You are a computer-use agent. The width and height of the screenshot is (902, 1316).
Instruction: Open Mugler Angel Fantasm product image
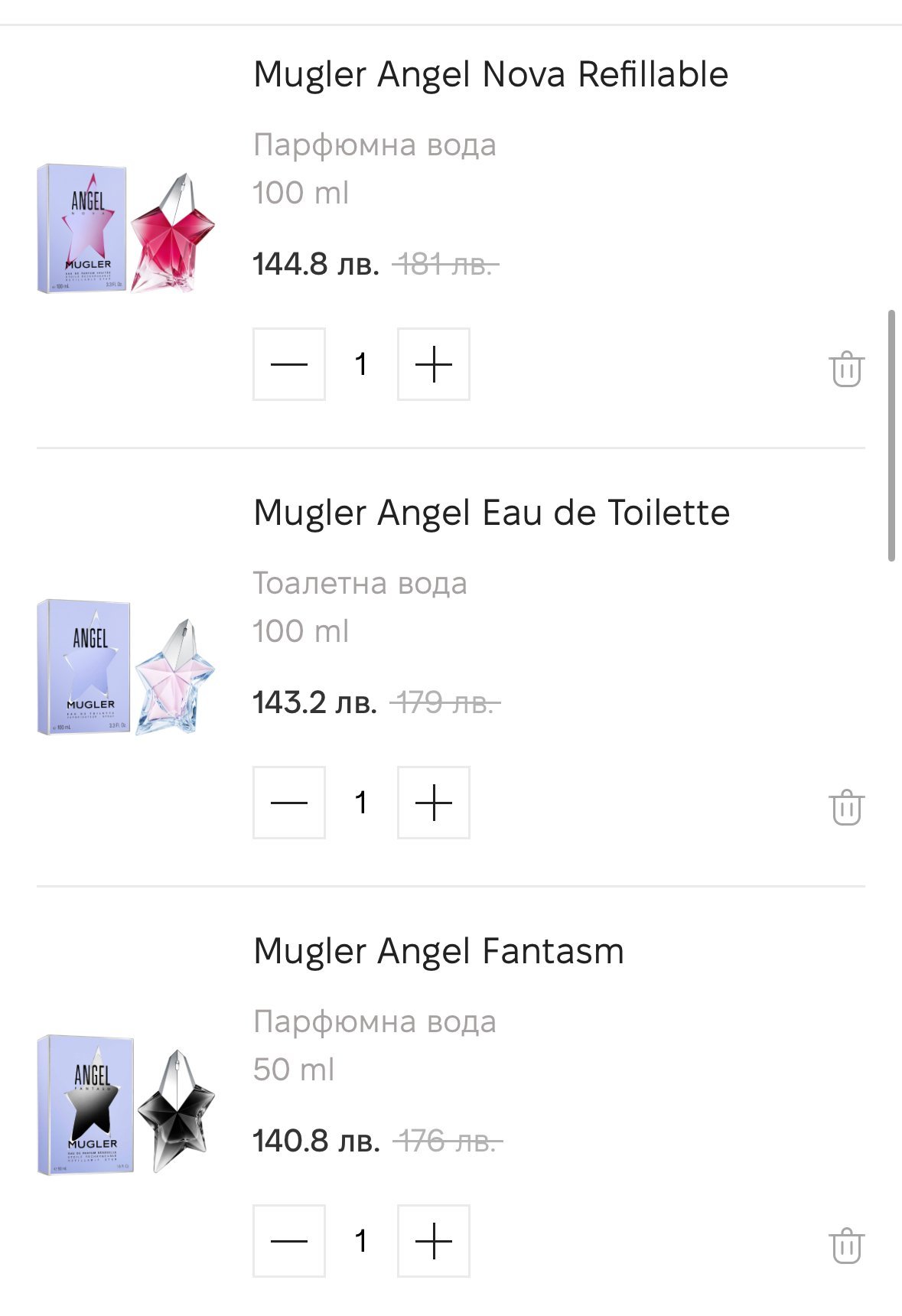126,1106
